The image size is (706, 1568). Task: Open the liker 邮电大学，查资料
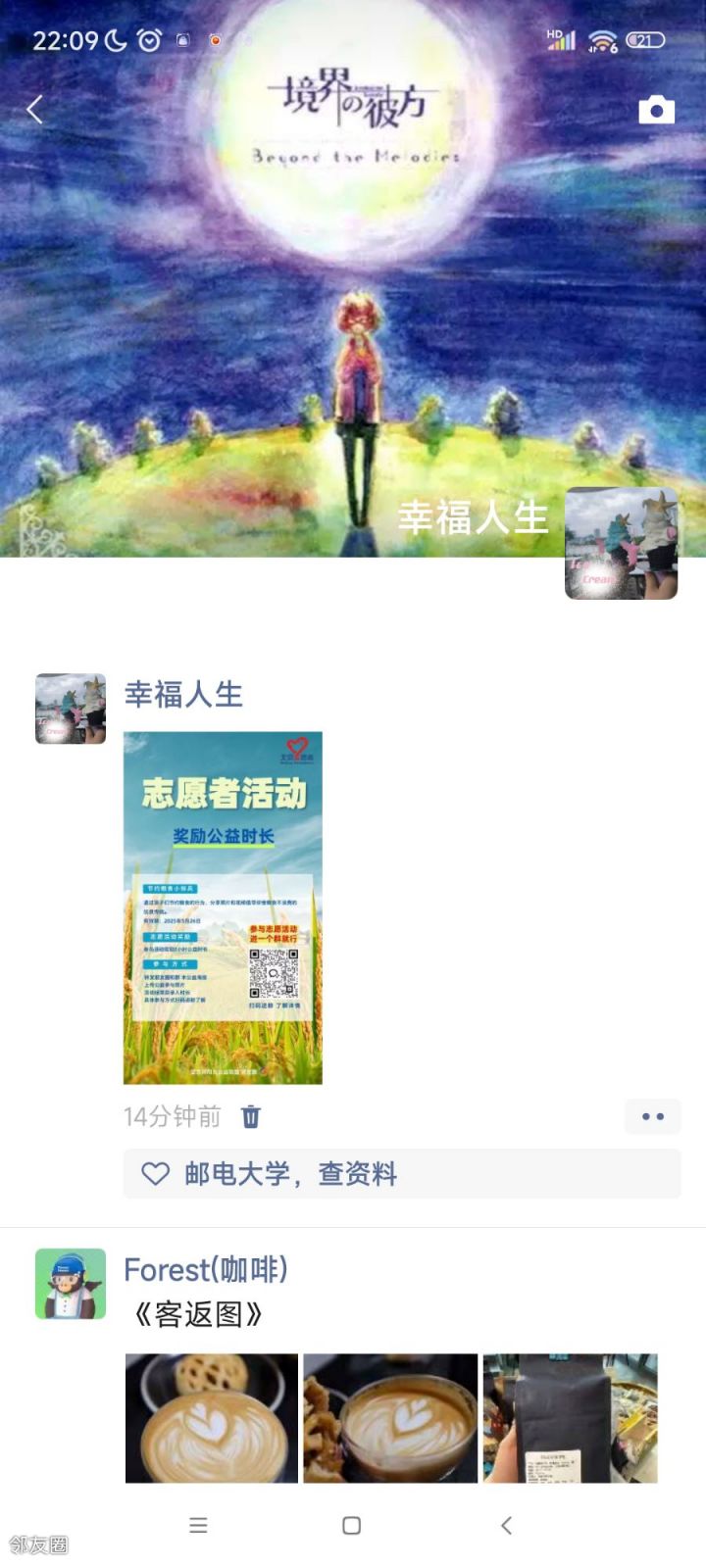[290, 1173]
